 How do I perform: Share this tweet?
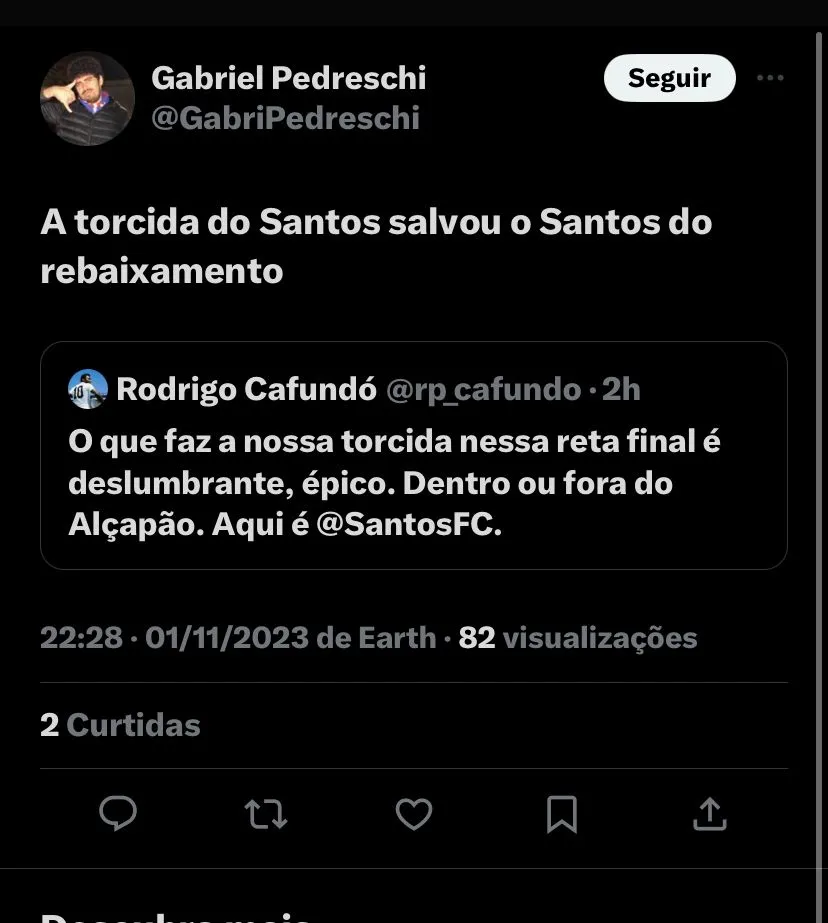[709, 814]
